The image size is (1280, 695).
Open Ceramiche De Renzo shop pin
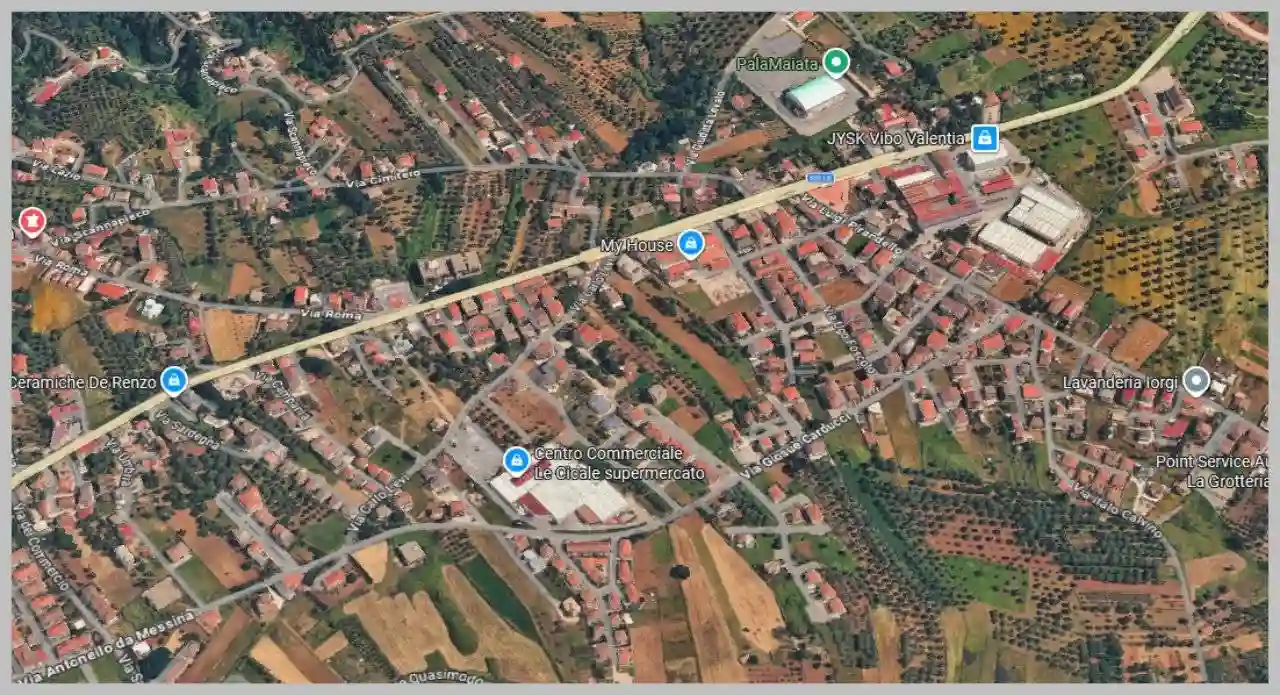coord(174,380)
